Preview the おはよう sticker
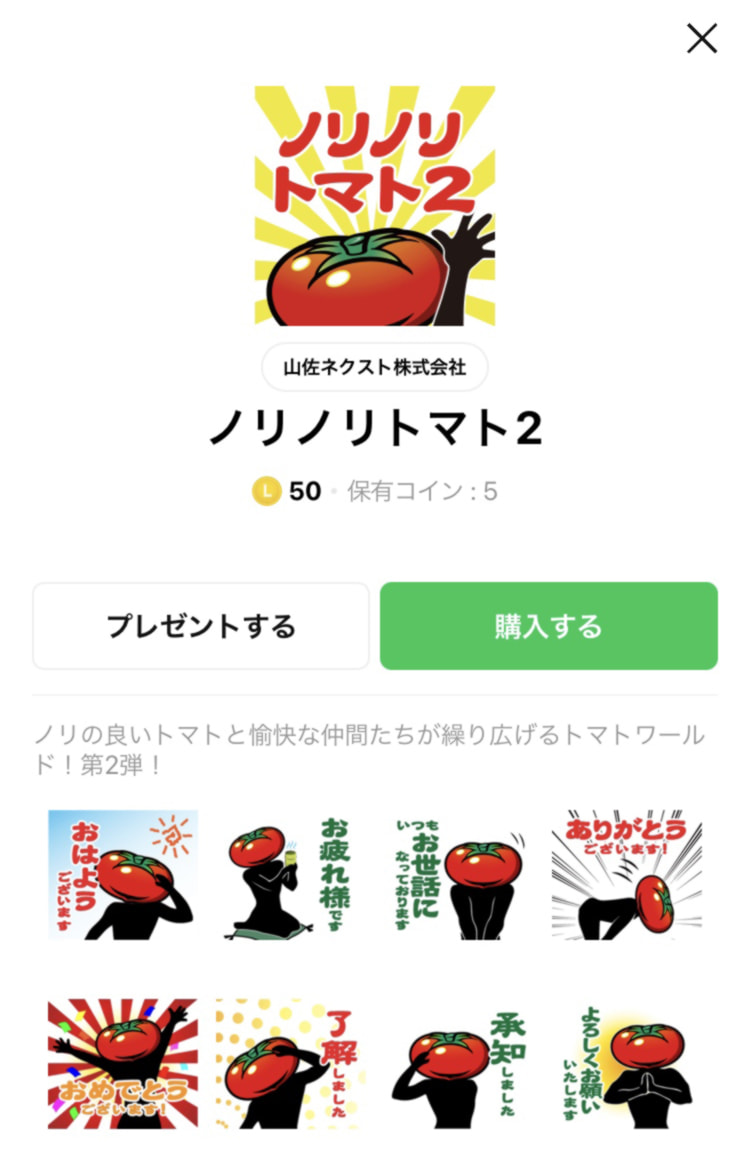The height and width of the screenshot is (1157, 750). click(x=122, y=875)
